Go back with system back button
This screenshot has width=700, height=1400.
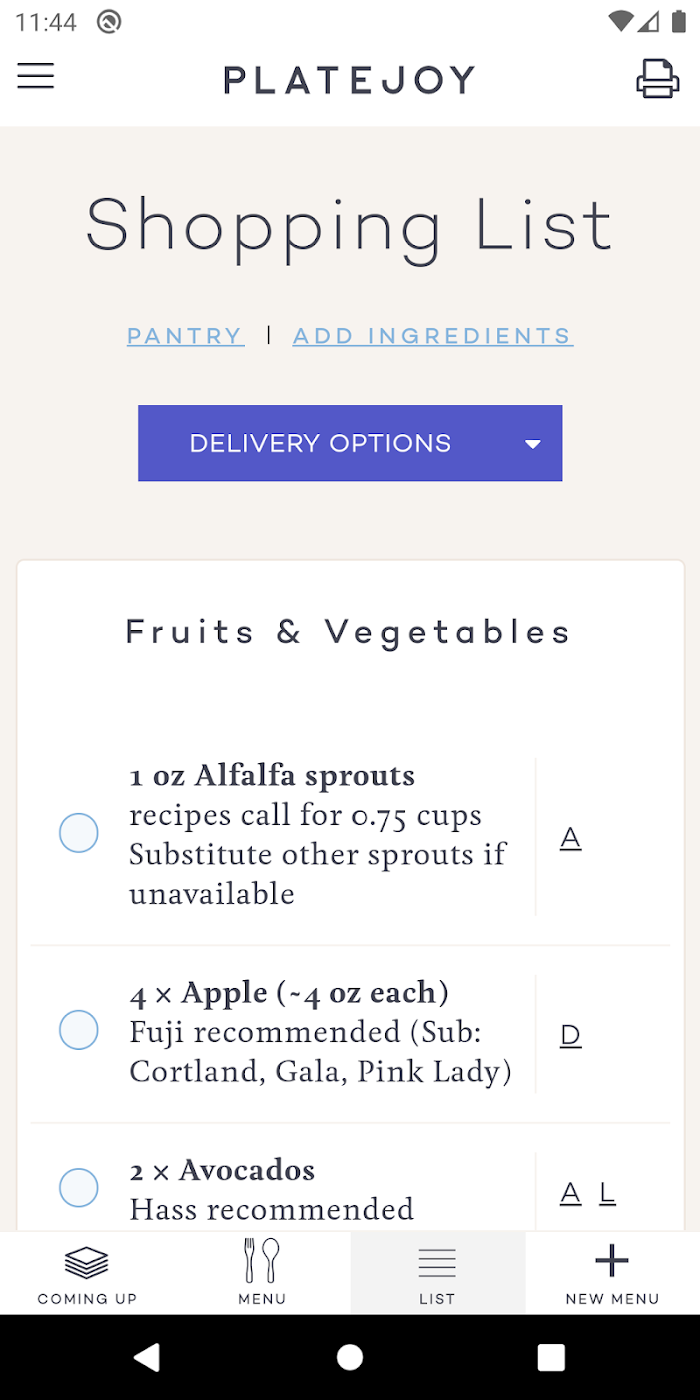[x=148, y=1357]
